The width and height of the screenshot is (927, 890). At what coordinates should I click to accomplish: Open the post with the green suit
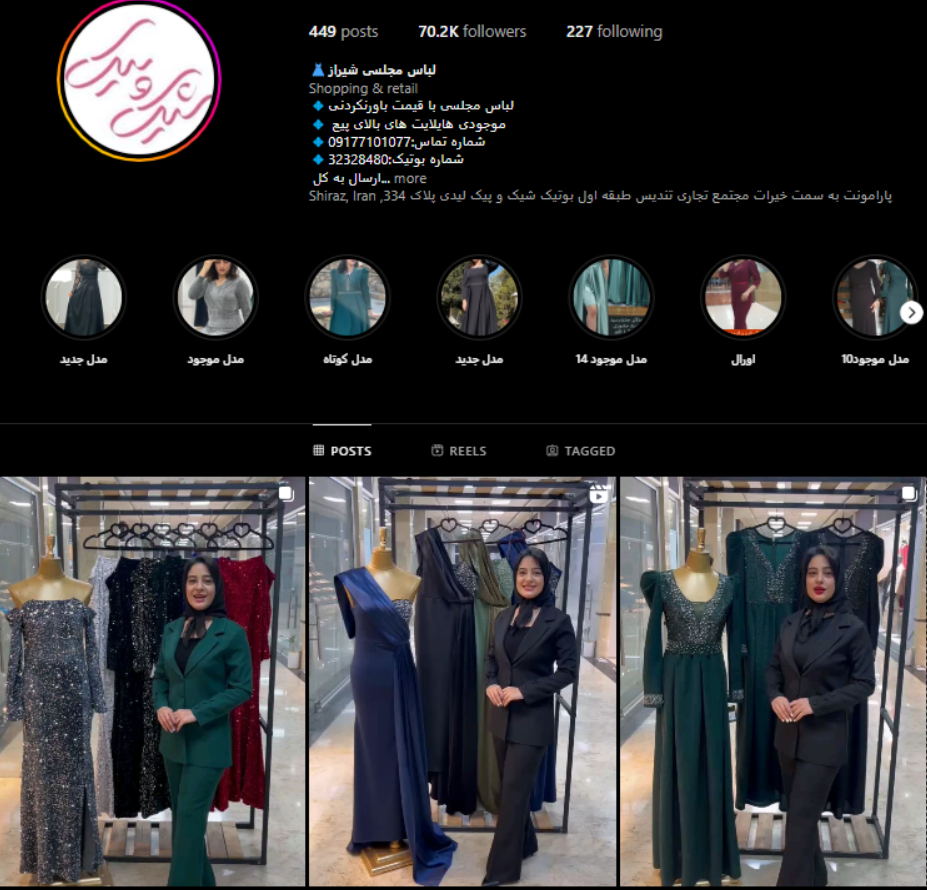(x=152, y=682)
